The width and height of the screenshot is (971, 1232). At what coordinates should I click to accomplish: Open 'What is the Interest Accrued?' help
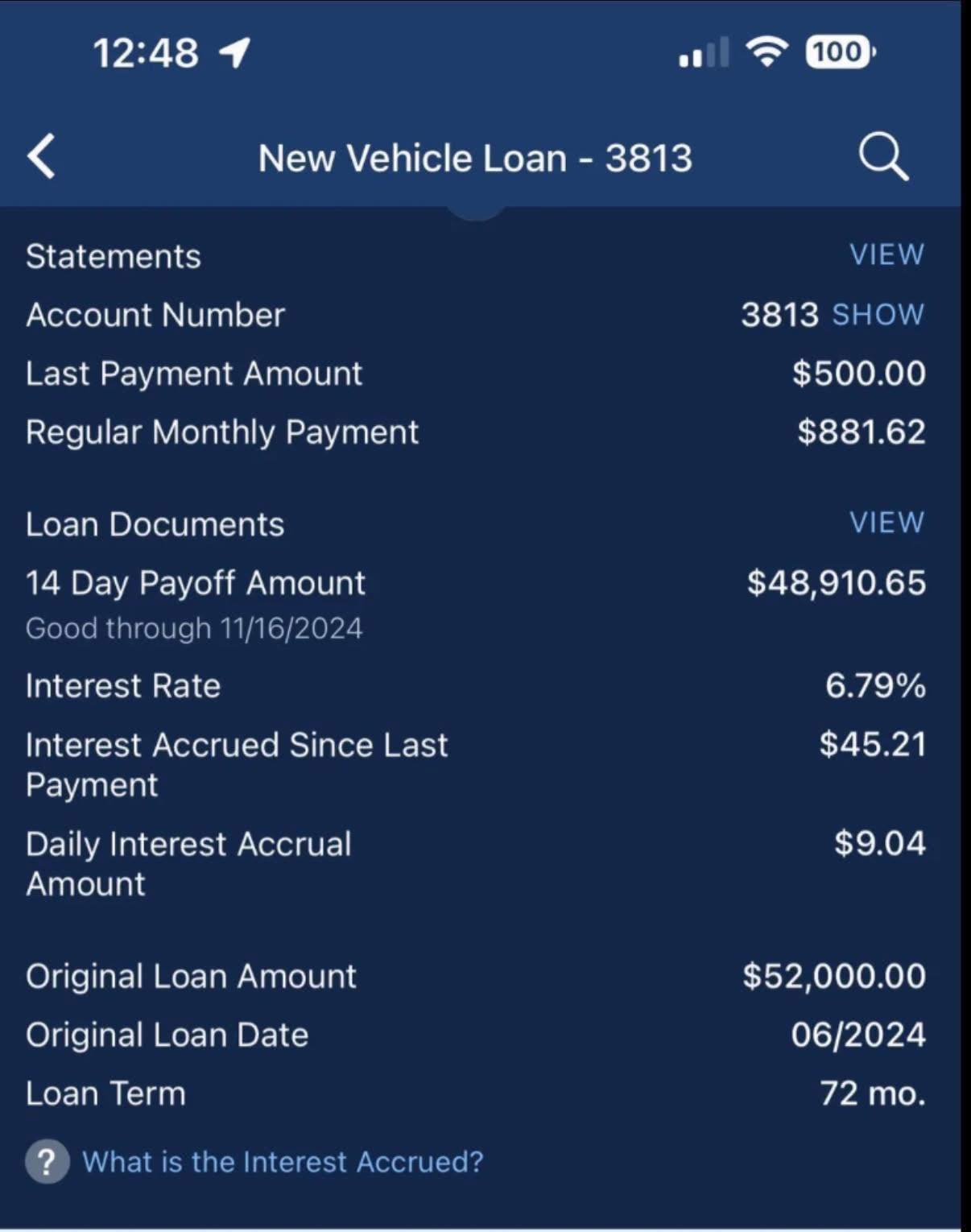click(x=282, y=1162)
